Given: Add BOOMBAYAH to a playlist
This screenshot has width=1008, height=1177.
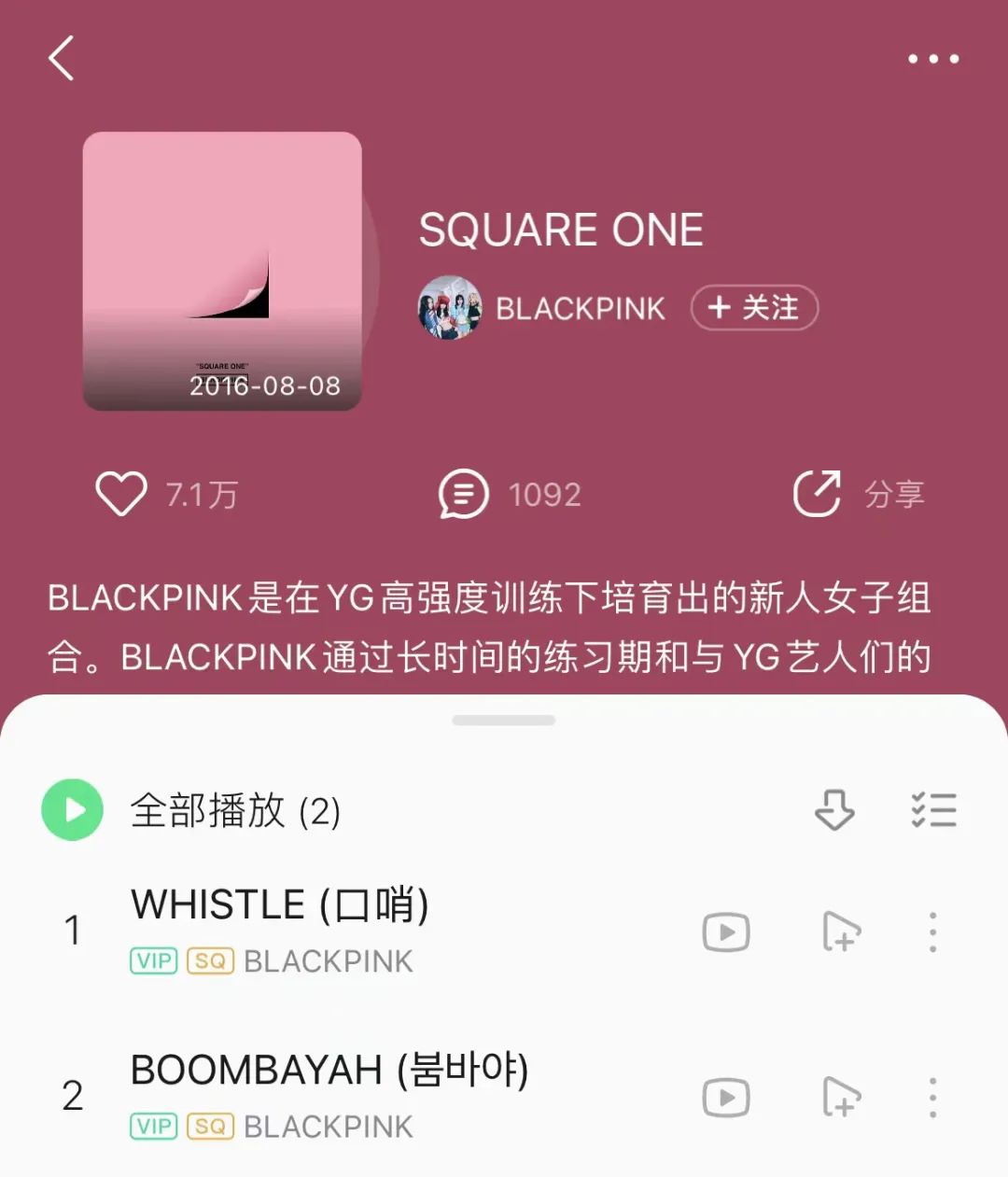Looking at the screenshot, I should tap(841, 1097).
